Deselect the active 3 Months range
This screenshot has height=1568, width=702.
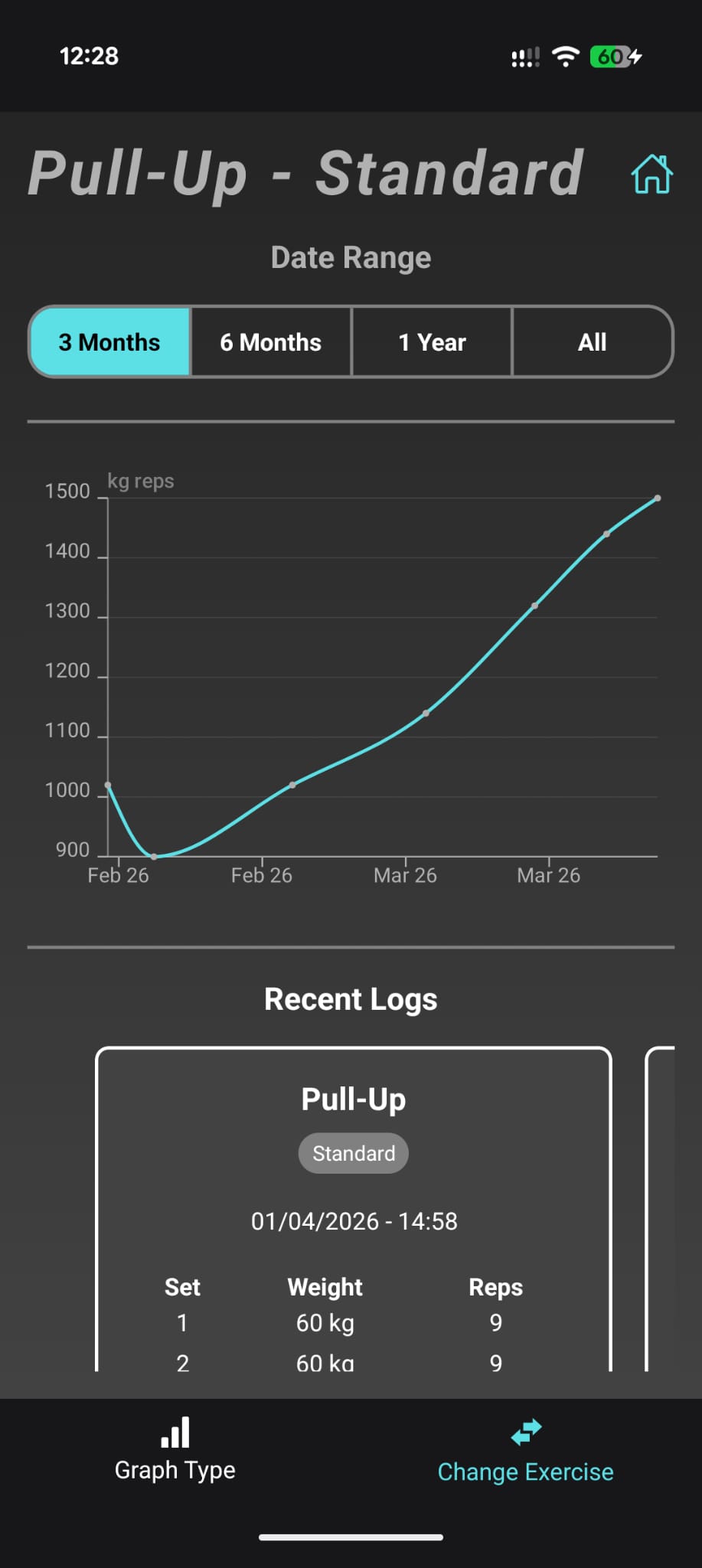tap(108, 342)
